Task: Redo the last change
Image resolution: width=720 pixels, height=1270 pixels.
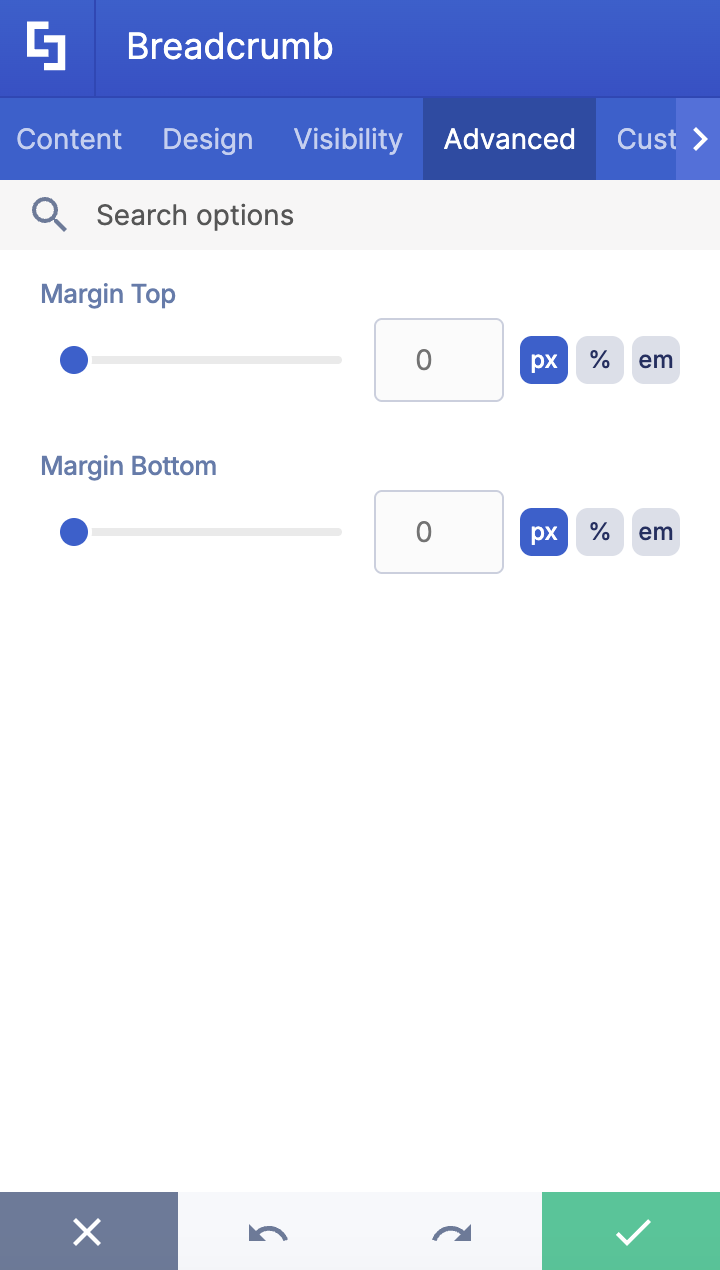Action: tap(452, 1232)
